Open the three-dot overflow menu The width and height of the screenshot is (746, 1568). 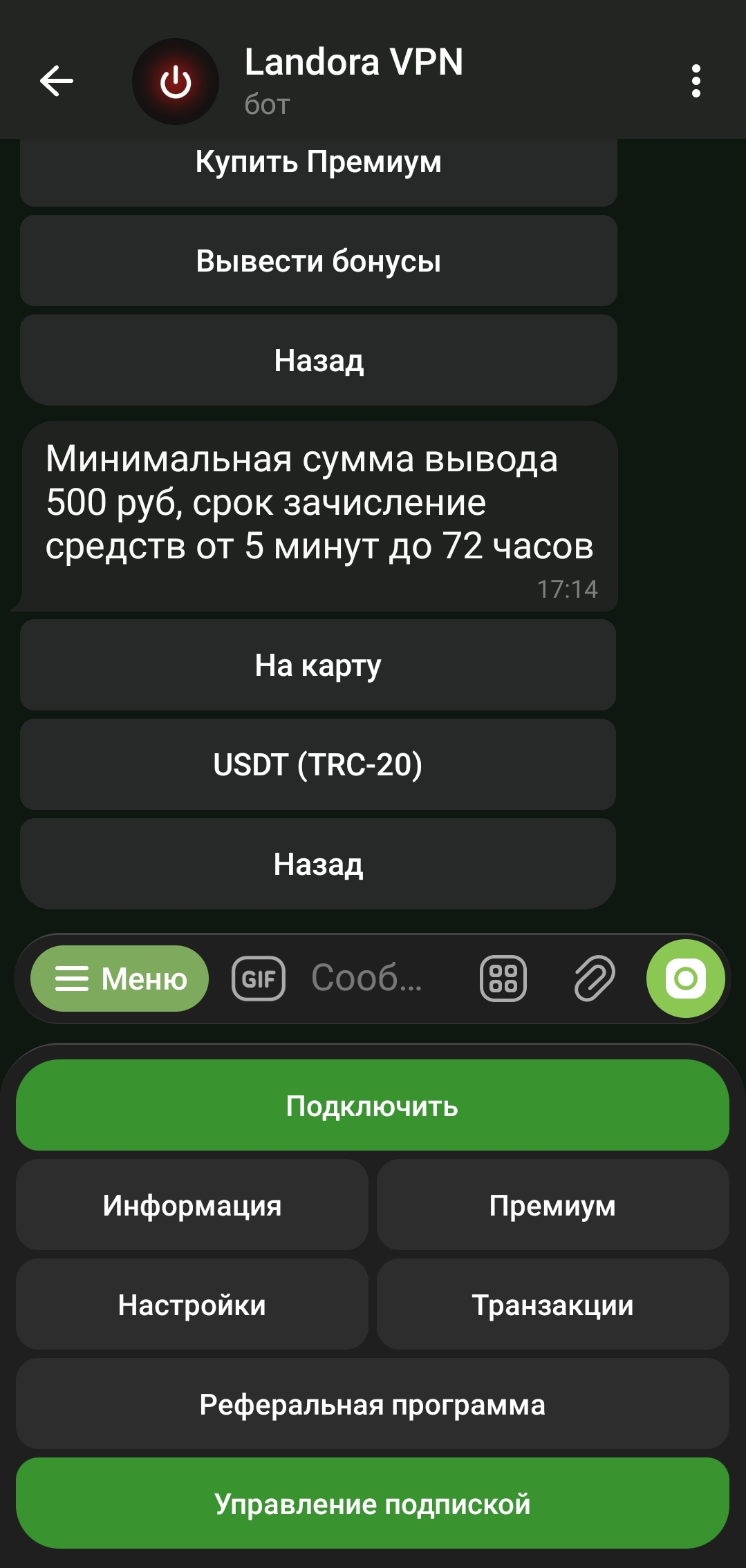(x=696, y=79)
